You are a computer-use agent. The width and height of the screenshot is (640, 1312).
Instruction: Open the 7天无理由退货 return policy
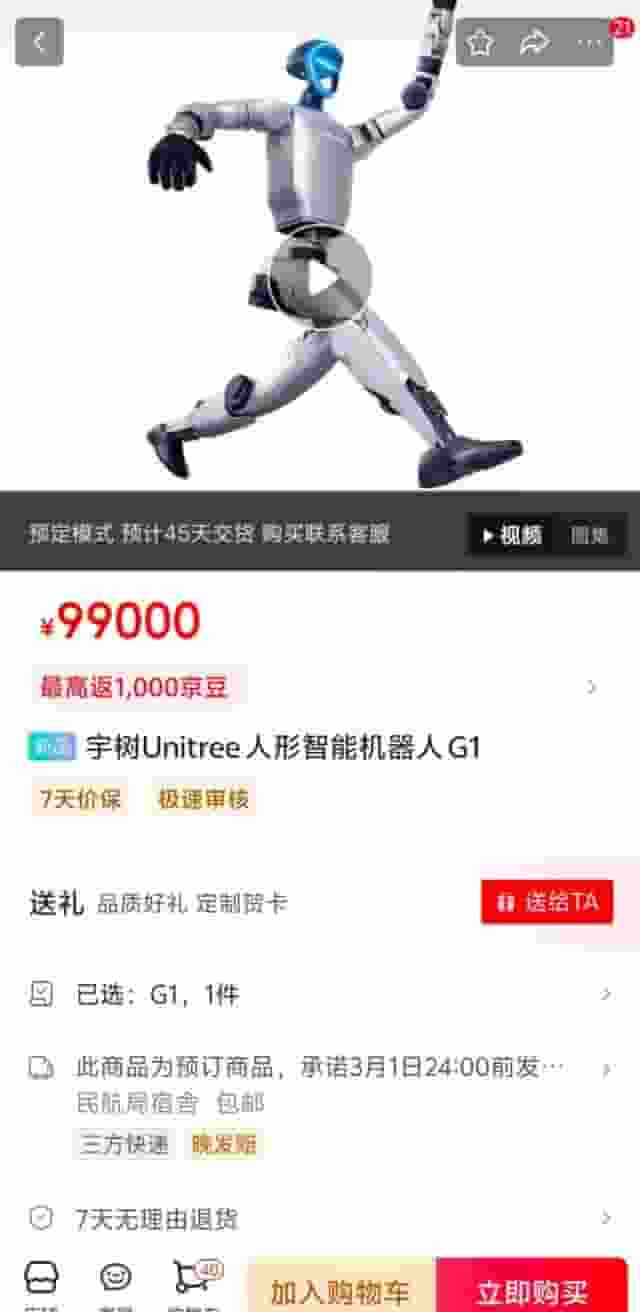(320, 1218)
